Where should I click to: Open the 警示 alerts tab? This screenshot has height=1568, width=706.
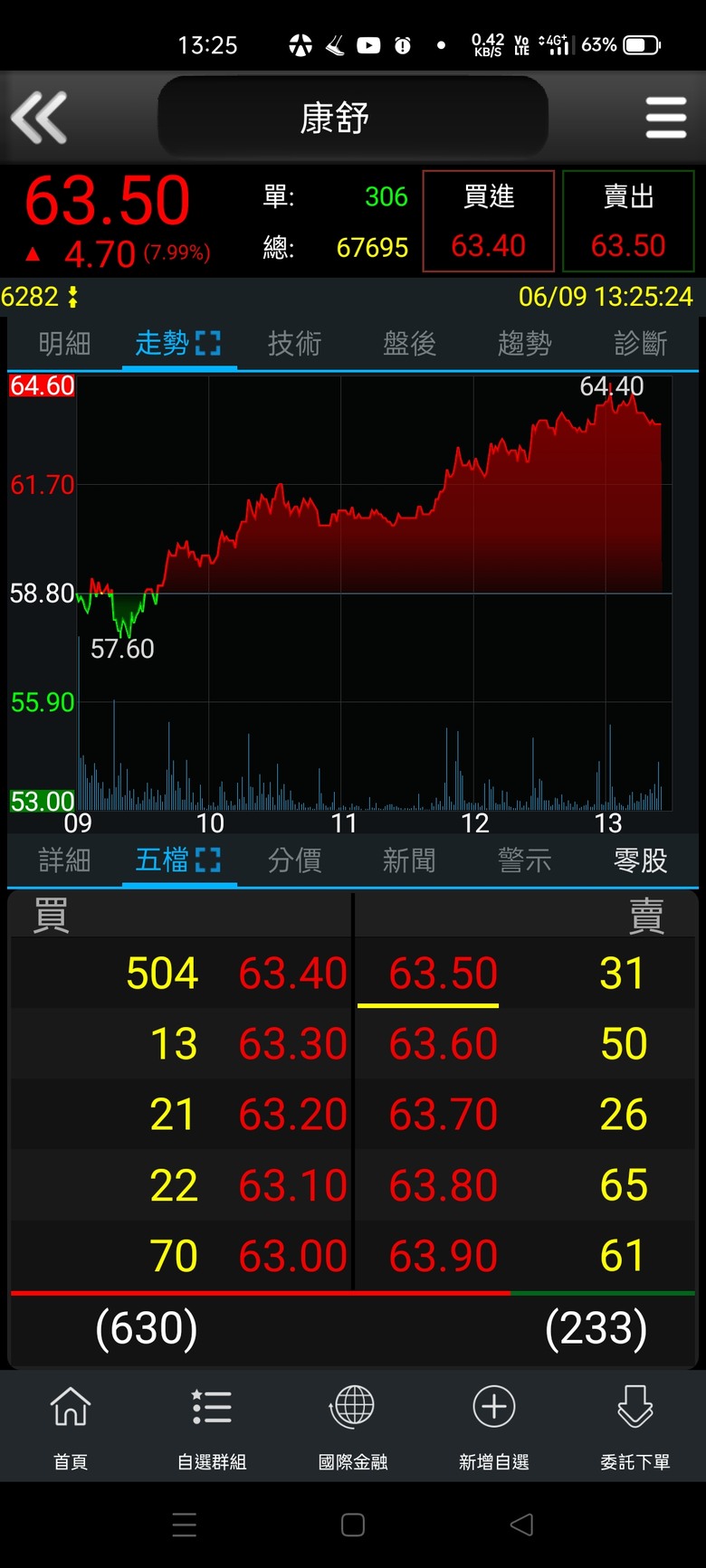[x=524, y=860]
